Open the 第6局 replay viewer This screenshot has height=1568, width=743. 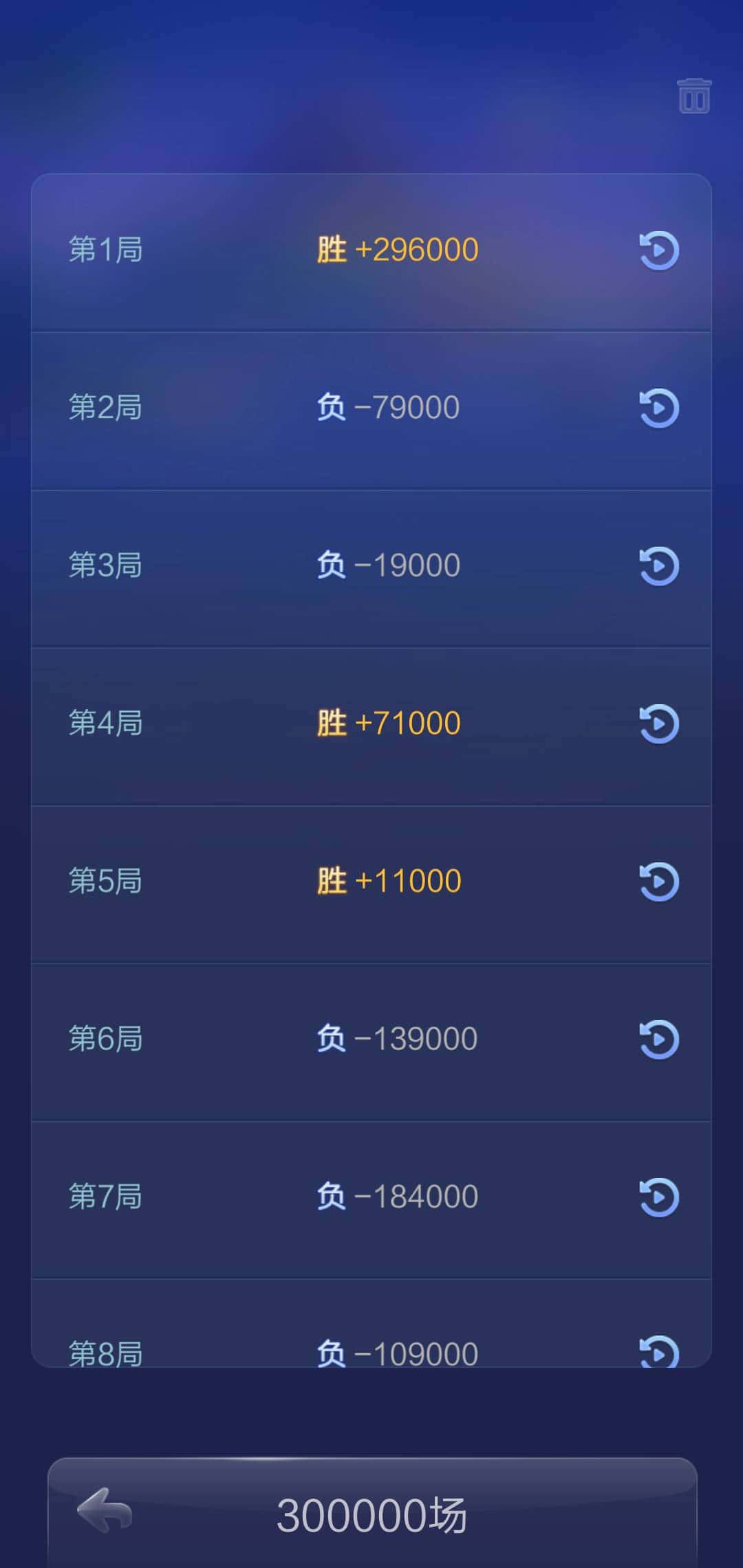(x=658, y=1038)
